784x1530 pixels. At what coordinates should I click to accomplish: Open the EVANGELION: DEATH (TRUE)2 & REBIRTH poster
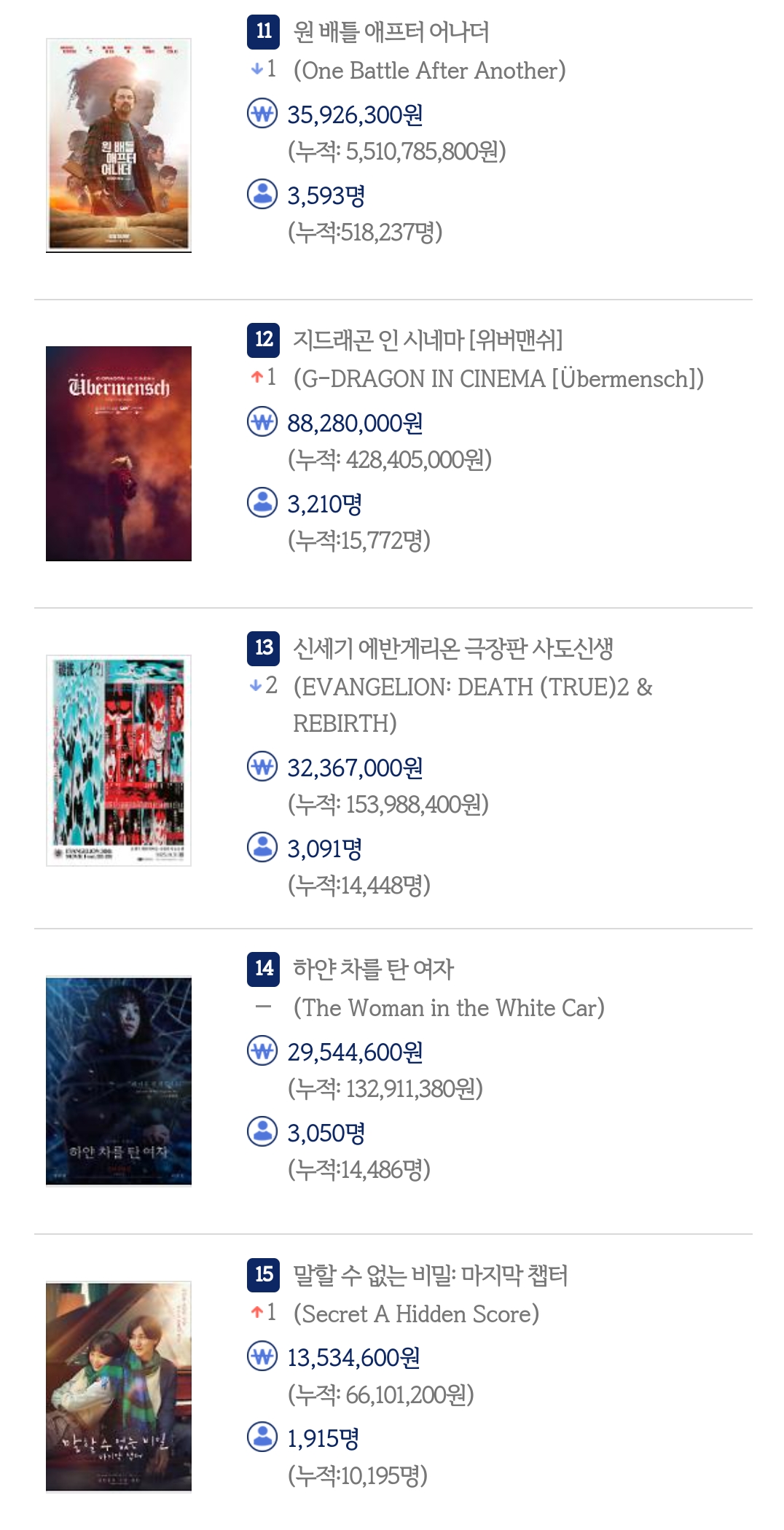point(119,760)
